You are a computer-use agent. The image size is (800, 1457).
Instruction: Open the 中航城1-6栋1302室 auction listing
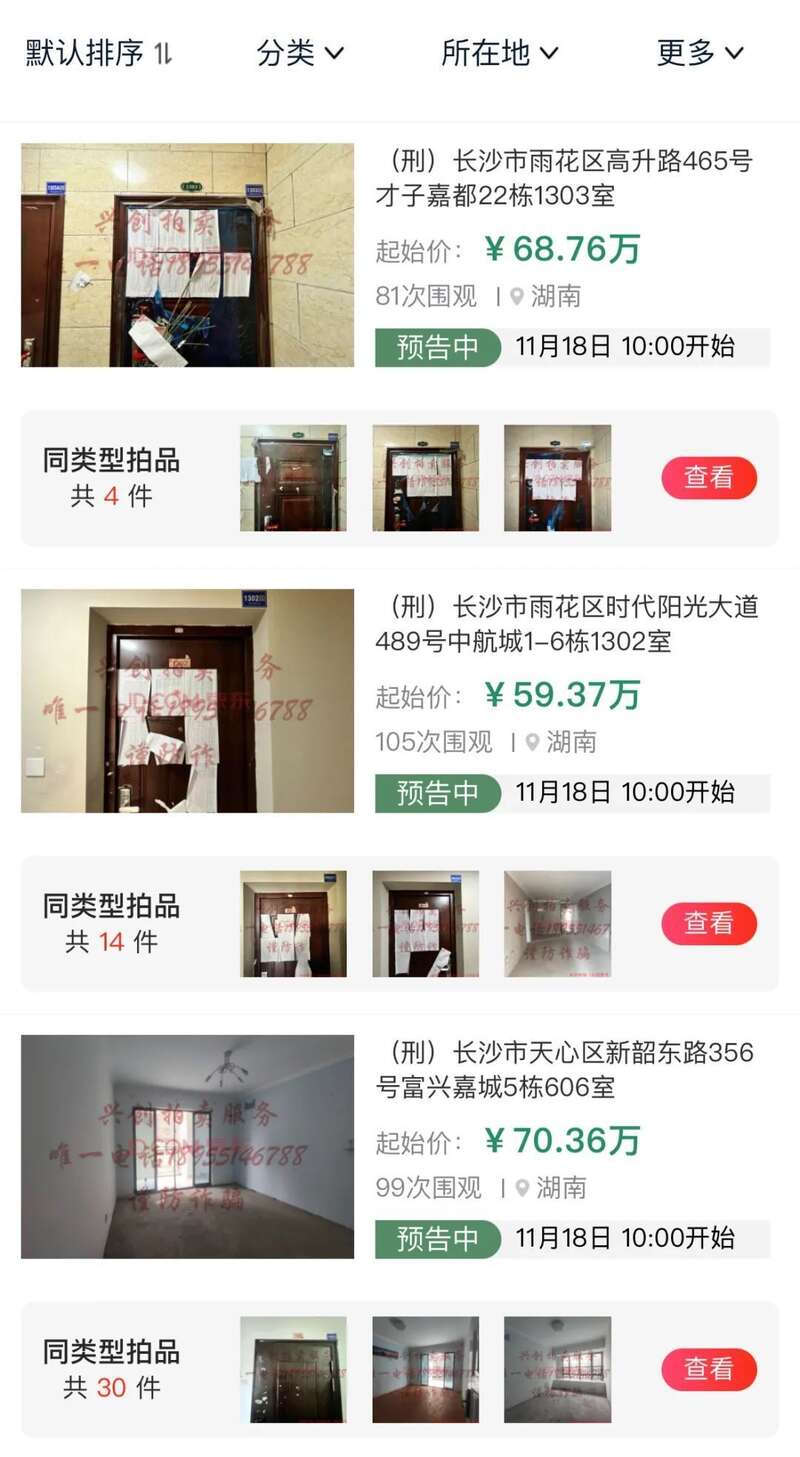566,624
